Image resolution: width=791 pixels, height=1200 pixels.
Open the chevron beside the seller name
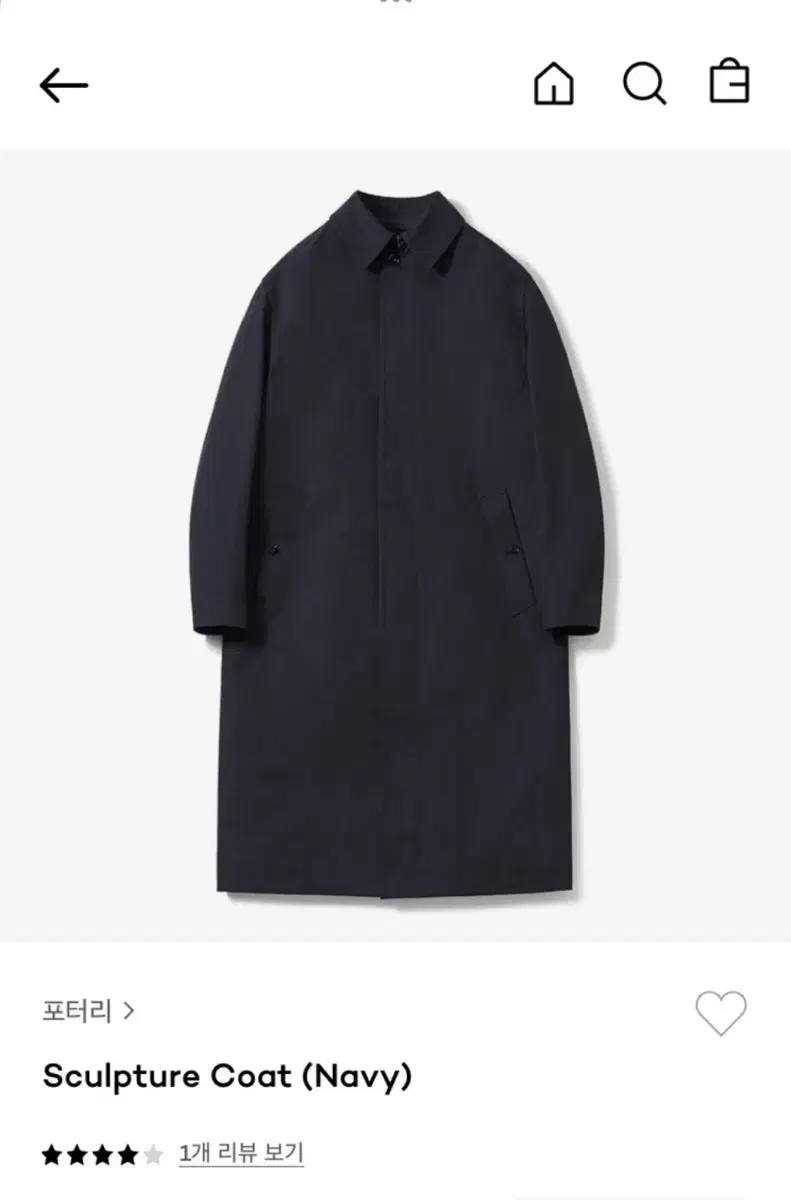[131, 1012]
